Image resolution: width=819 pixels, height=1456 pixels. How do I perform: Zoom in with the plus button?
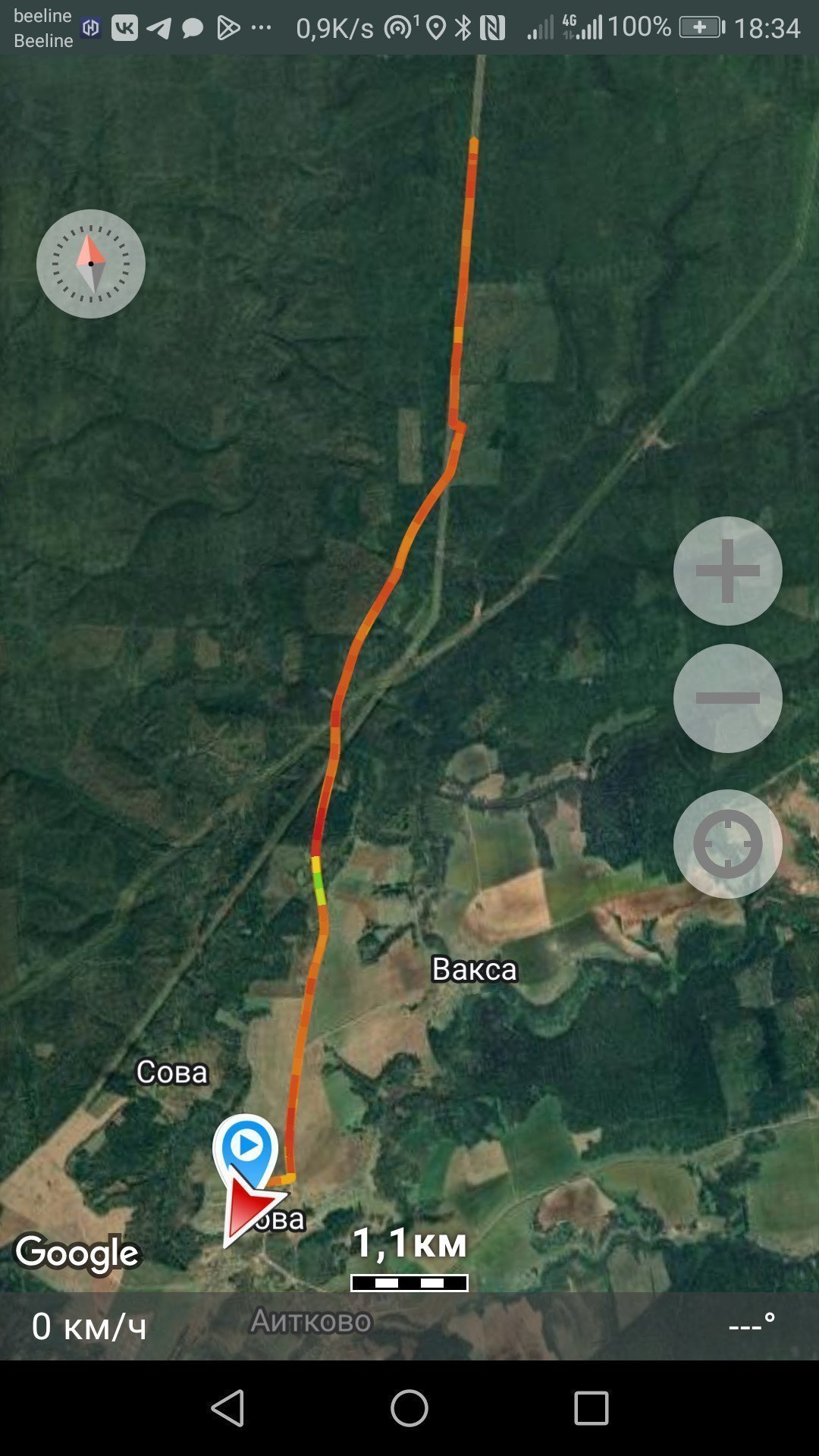(x=728, y=571)
